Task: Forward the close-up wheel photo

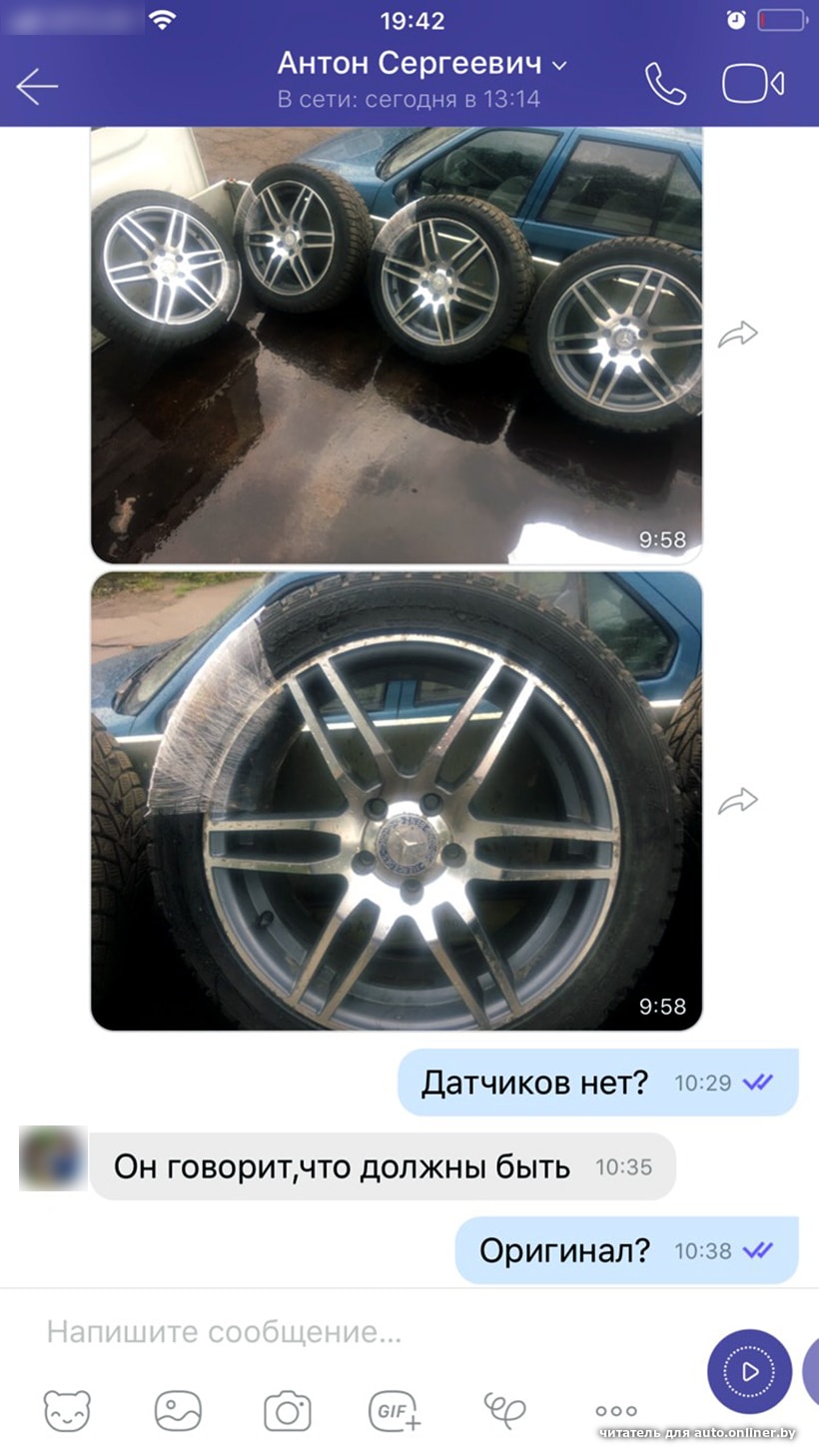Action: pos(738,800)
